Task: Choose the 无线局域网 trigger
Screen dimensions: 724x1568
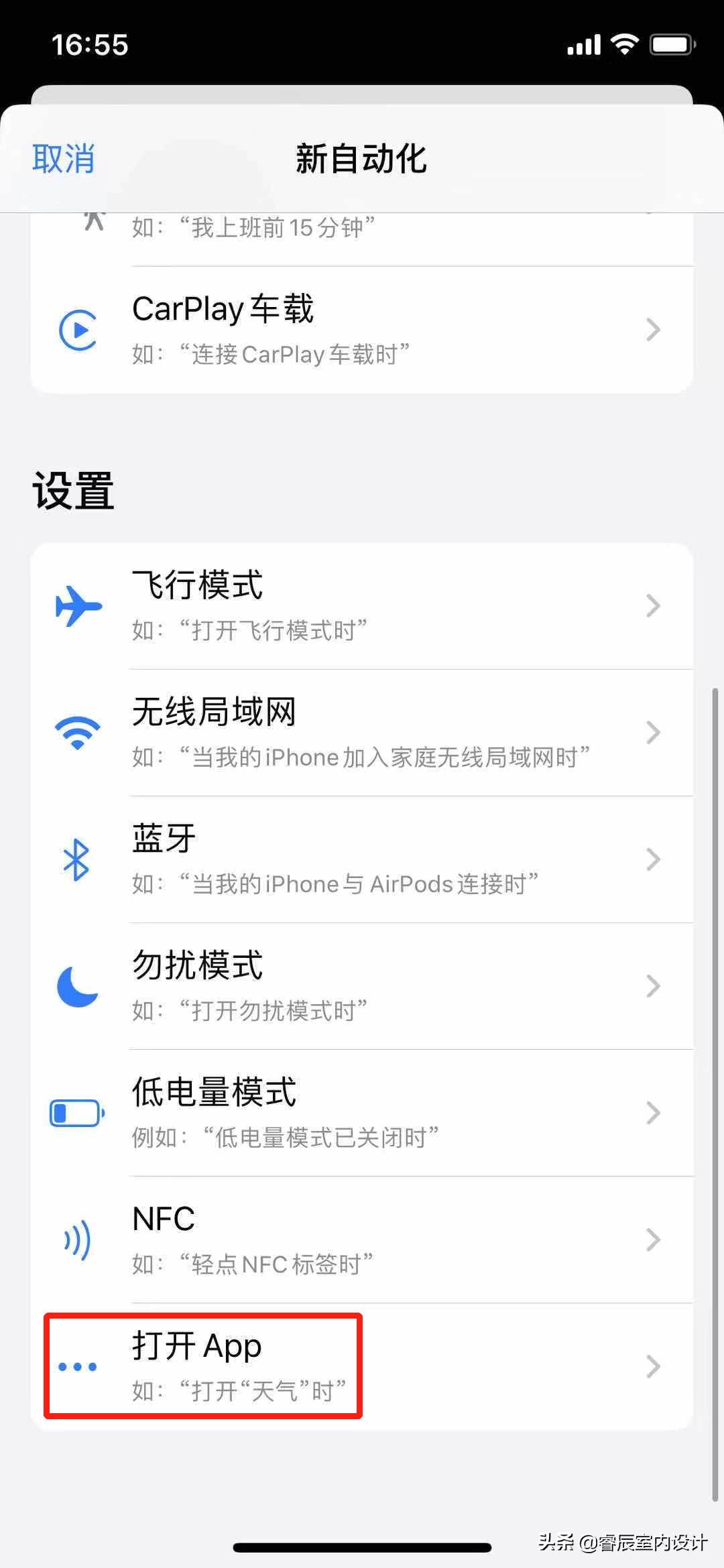Action: coord(362,733)
